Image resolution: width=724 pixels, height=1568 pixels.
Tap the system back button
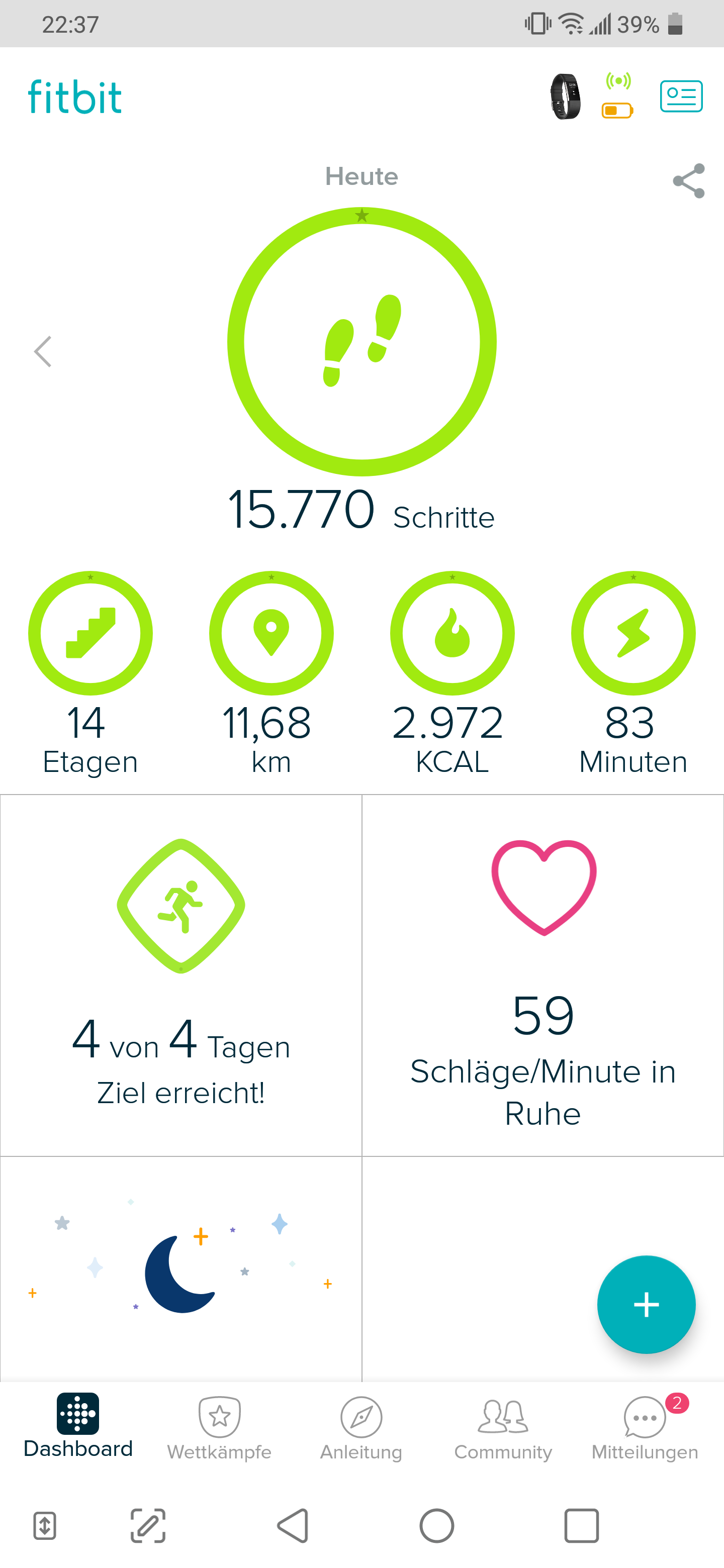click(293, 1526)
